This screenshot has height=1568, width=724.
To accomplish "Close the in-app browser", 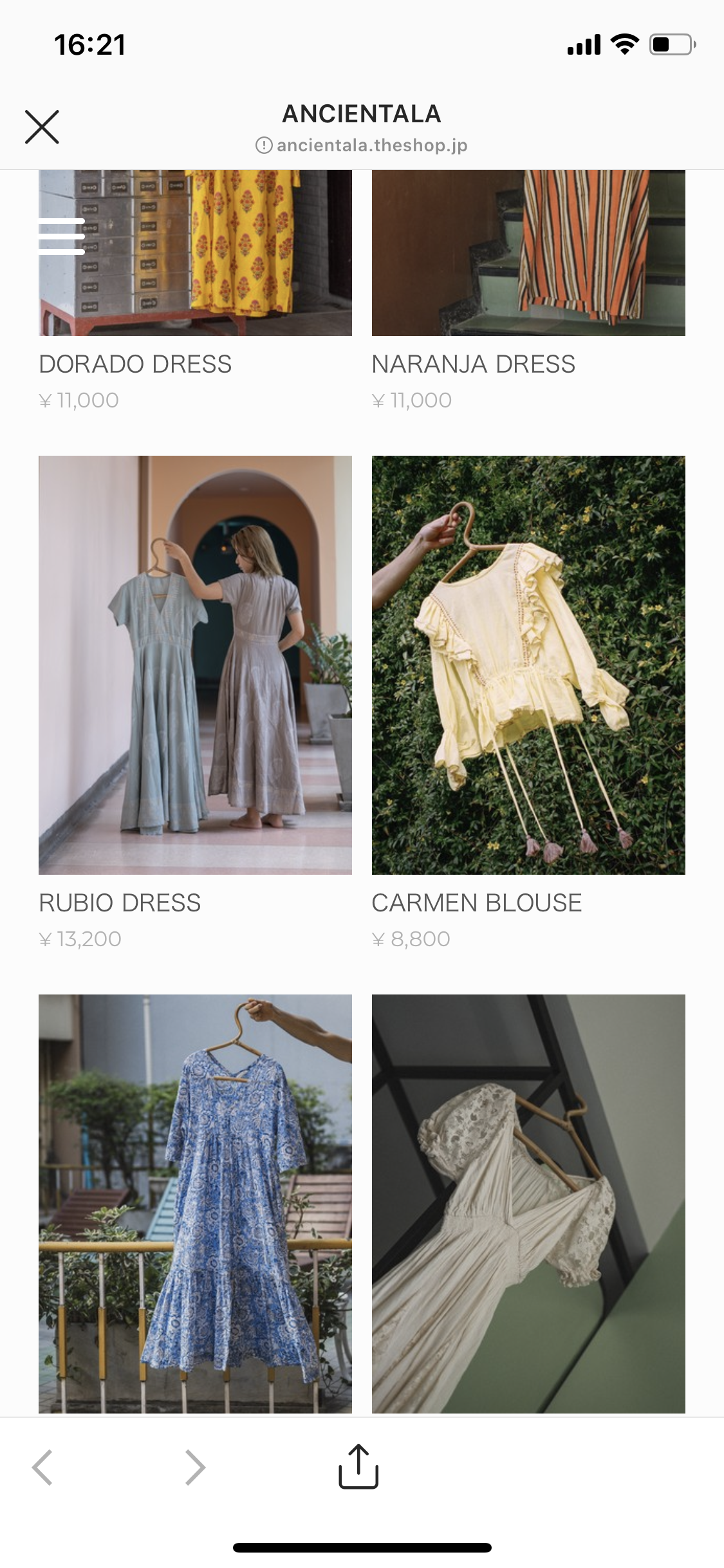I will click(42, 127).
